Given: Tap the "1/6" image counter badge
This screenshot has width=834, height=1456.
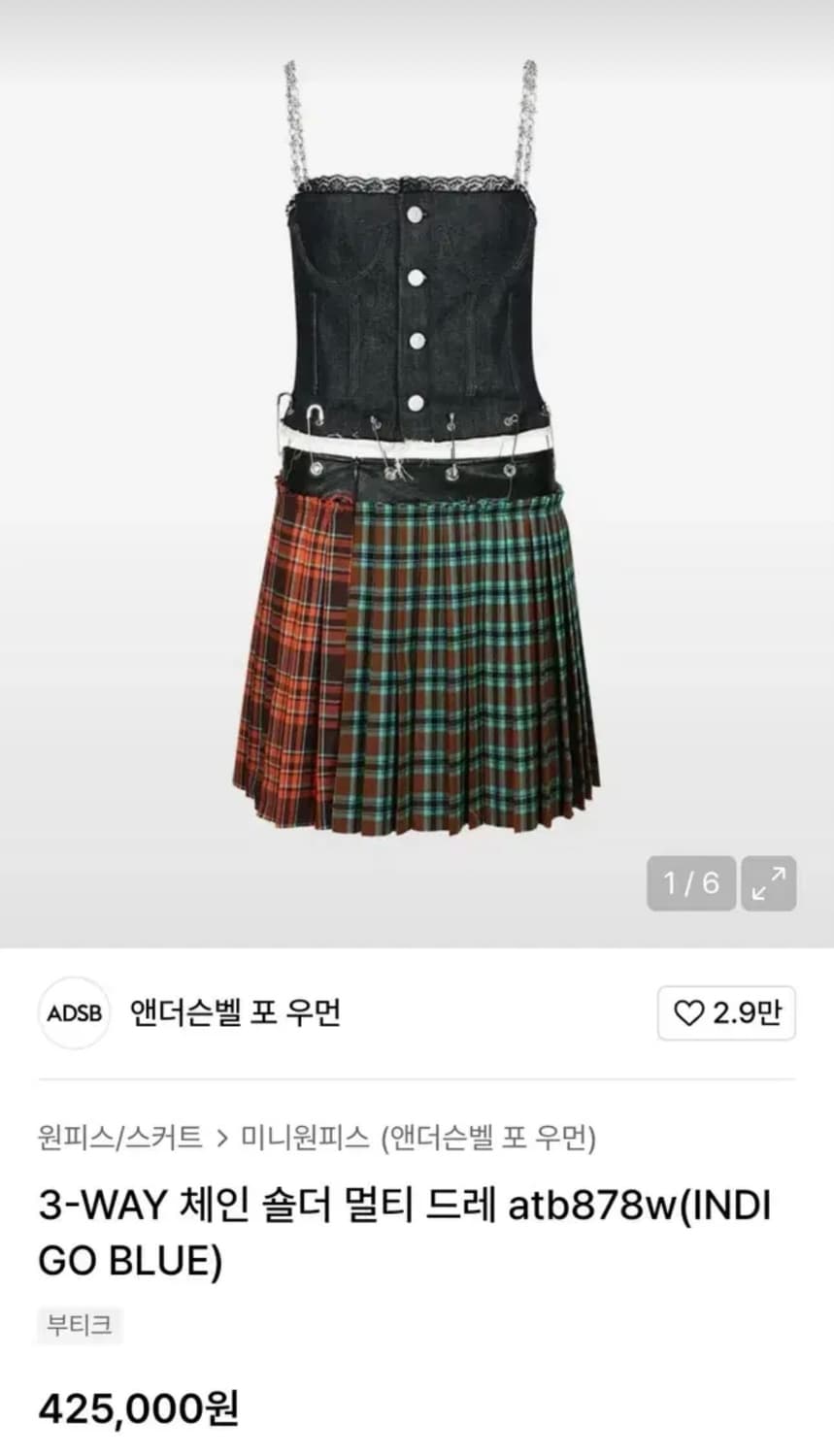Looking at the screenshot, I should [x=690, y=881].
